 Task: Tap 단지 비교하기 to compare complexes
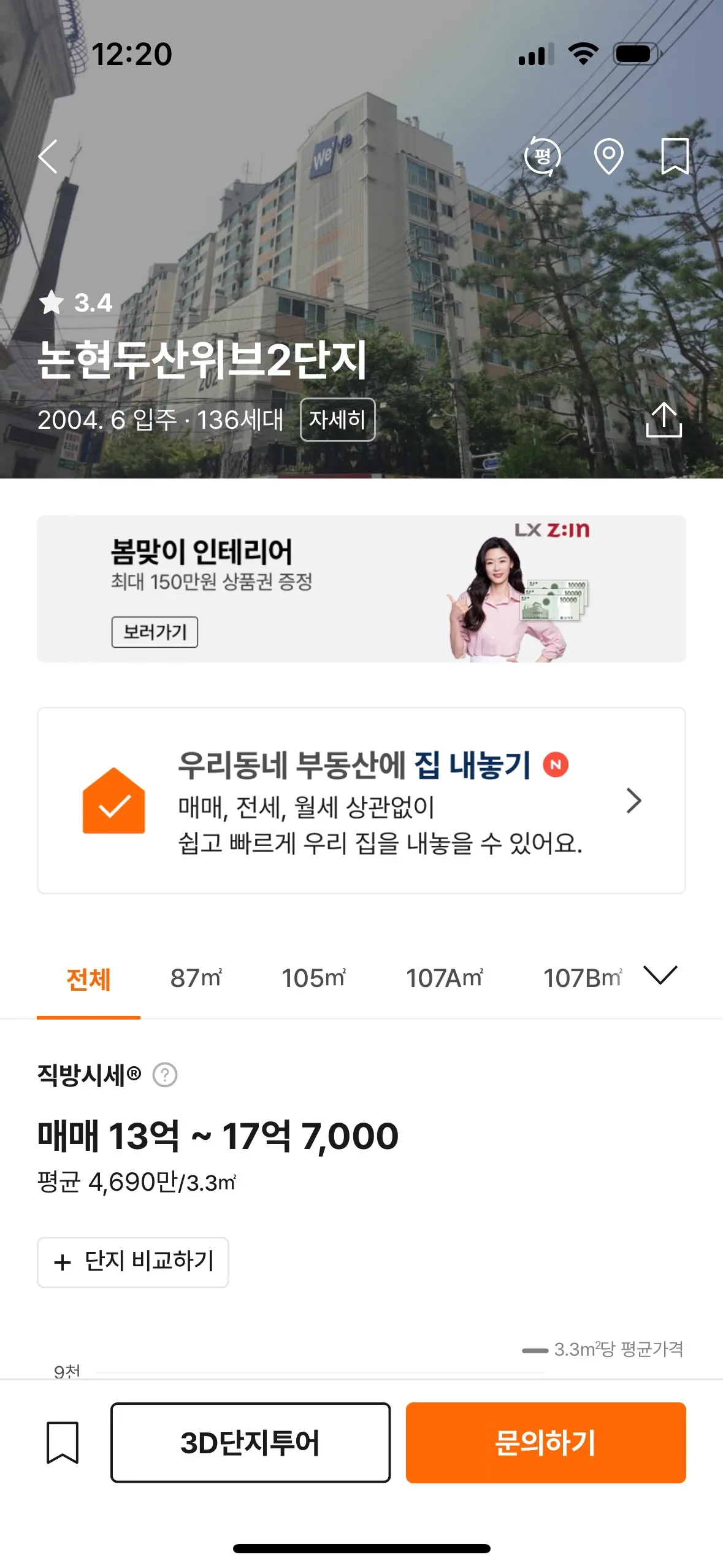click(x=133, y=1262)
